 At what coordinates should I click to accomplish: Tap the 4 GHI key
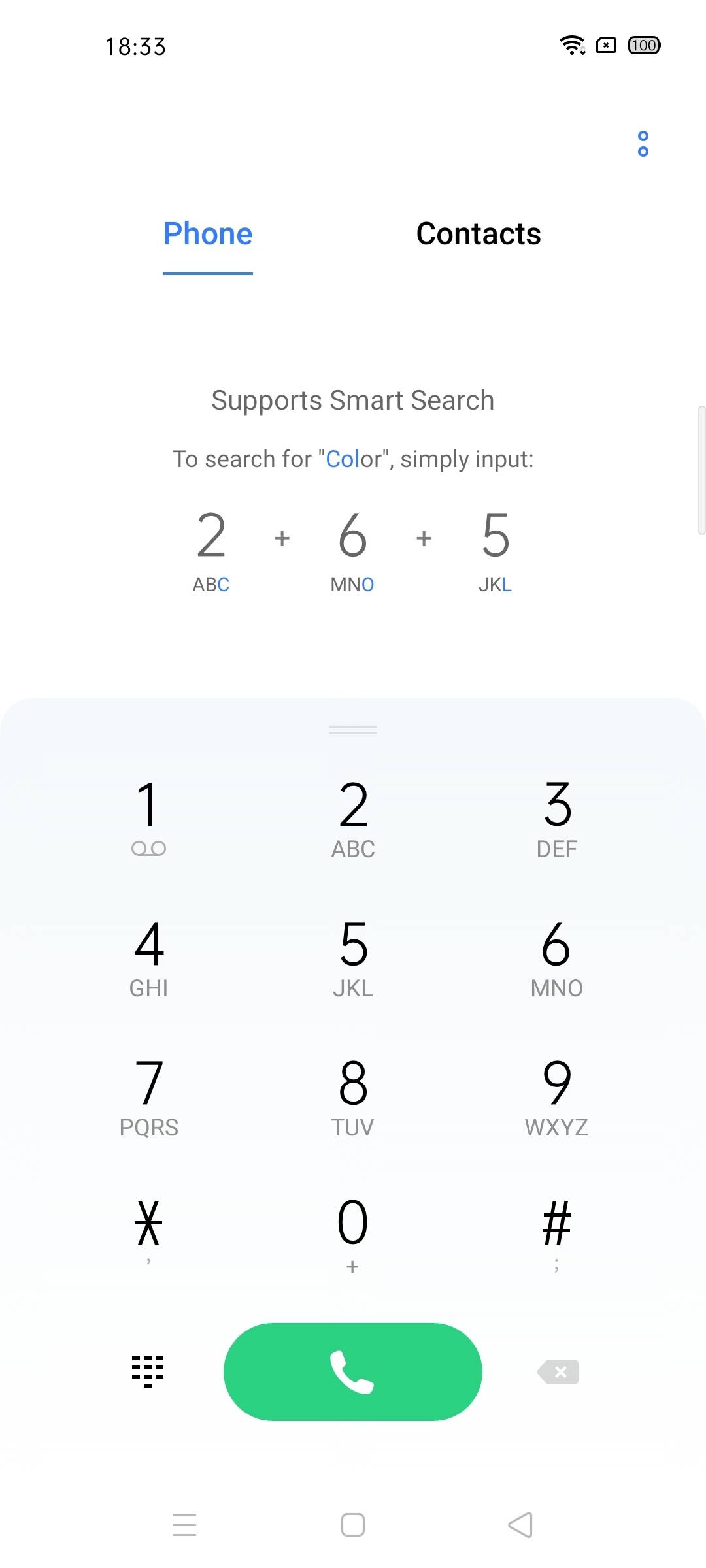click(148, 957)
